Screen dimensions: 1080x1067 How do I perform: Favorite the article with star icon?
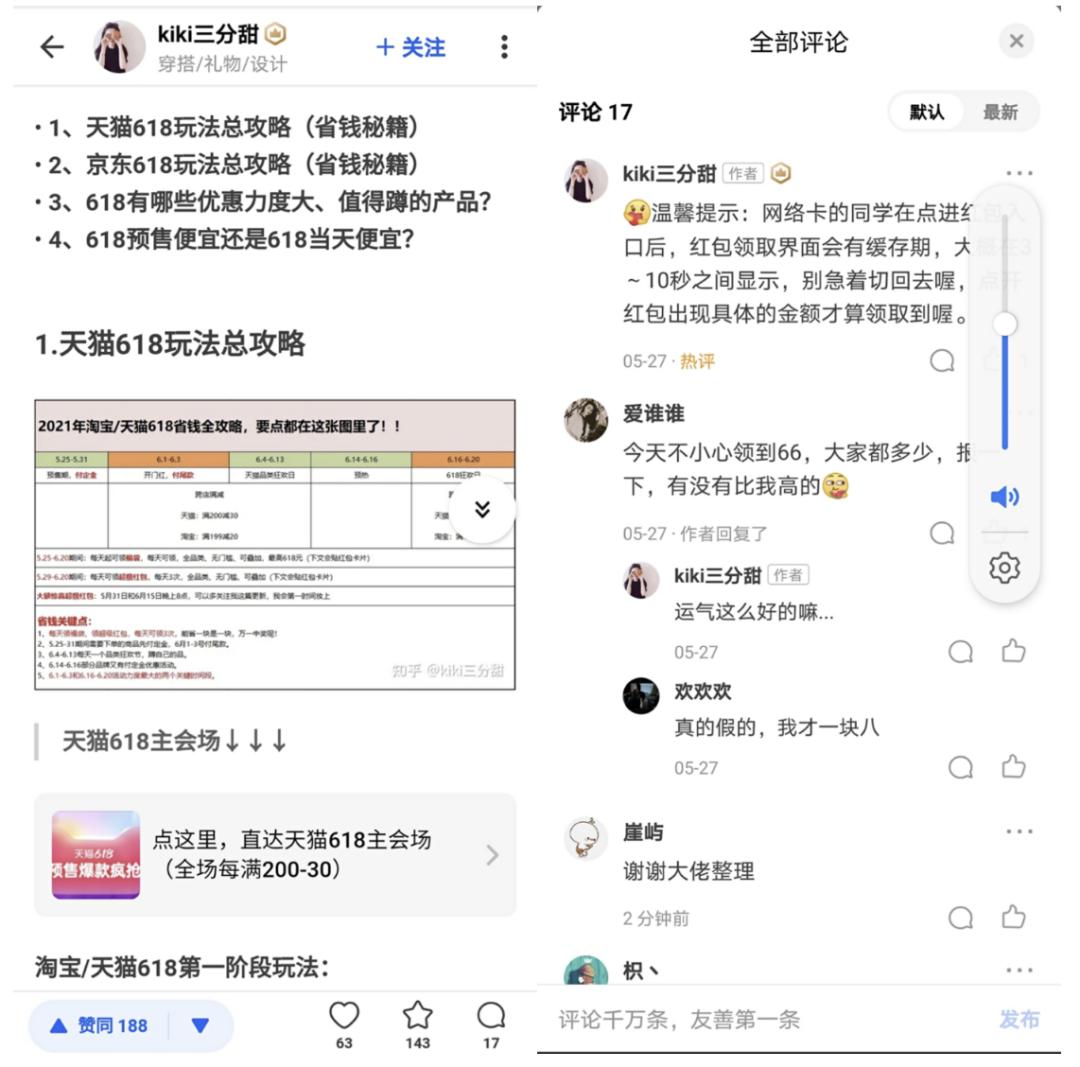(417, 1024)
